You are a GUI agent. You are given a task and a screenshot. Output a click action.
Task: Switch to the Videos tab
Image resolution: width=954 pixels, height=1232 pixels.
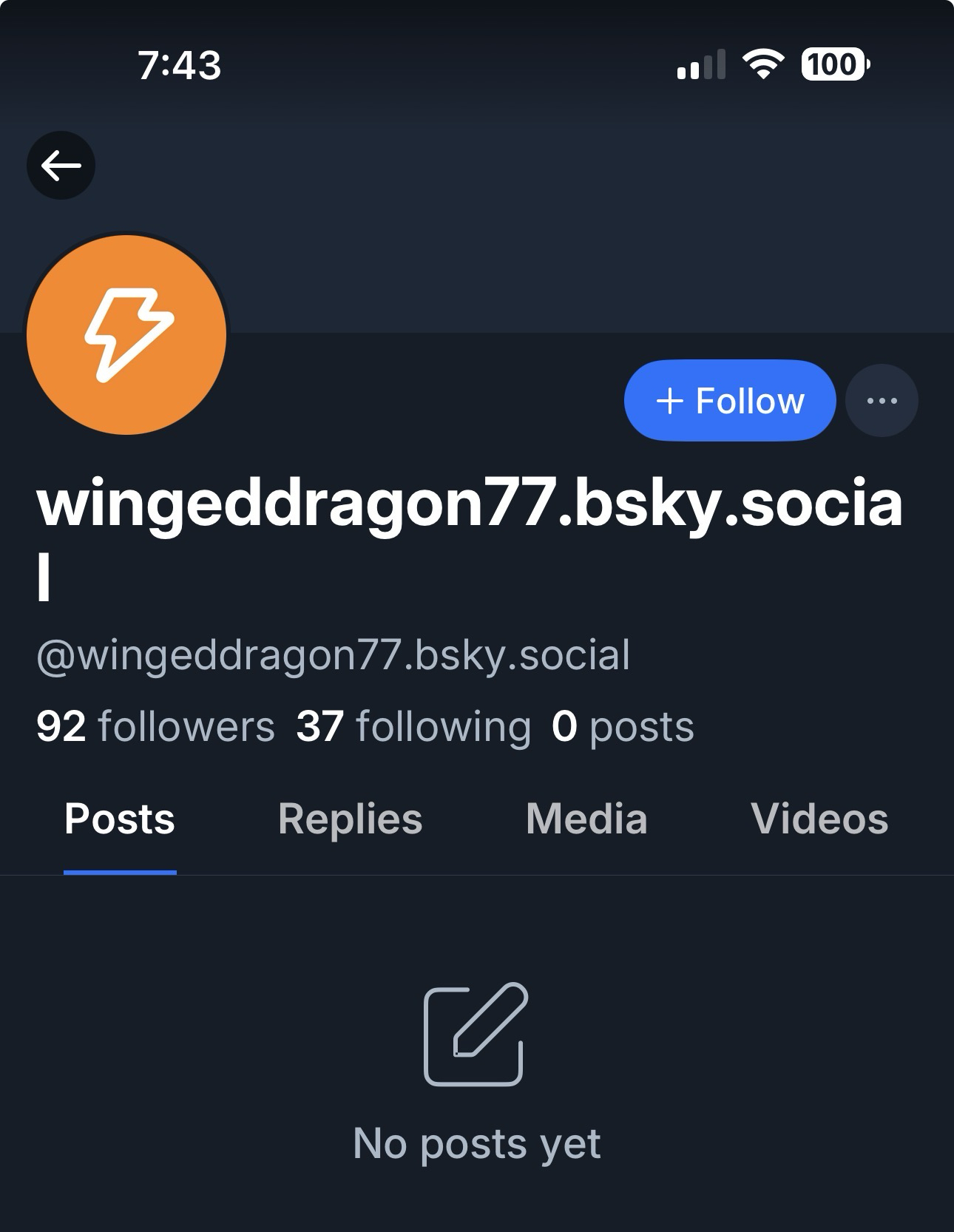819,819
